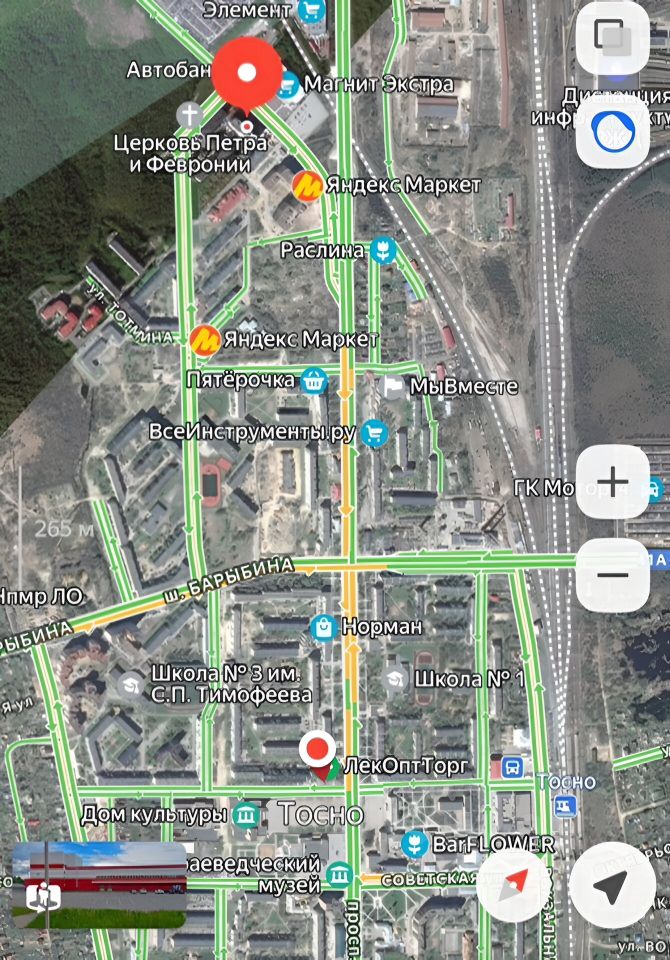Screen dimensions: 670x960
Task: Select the ГК Моторная marker
Action: (x=653, y=489)
